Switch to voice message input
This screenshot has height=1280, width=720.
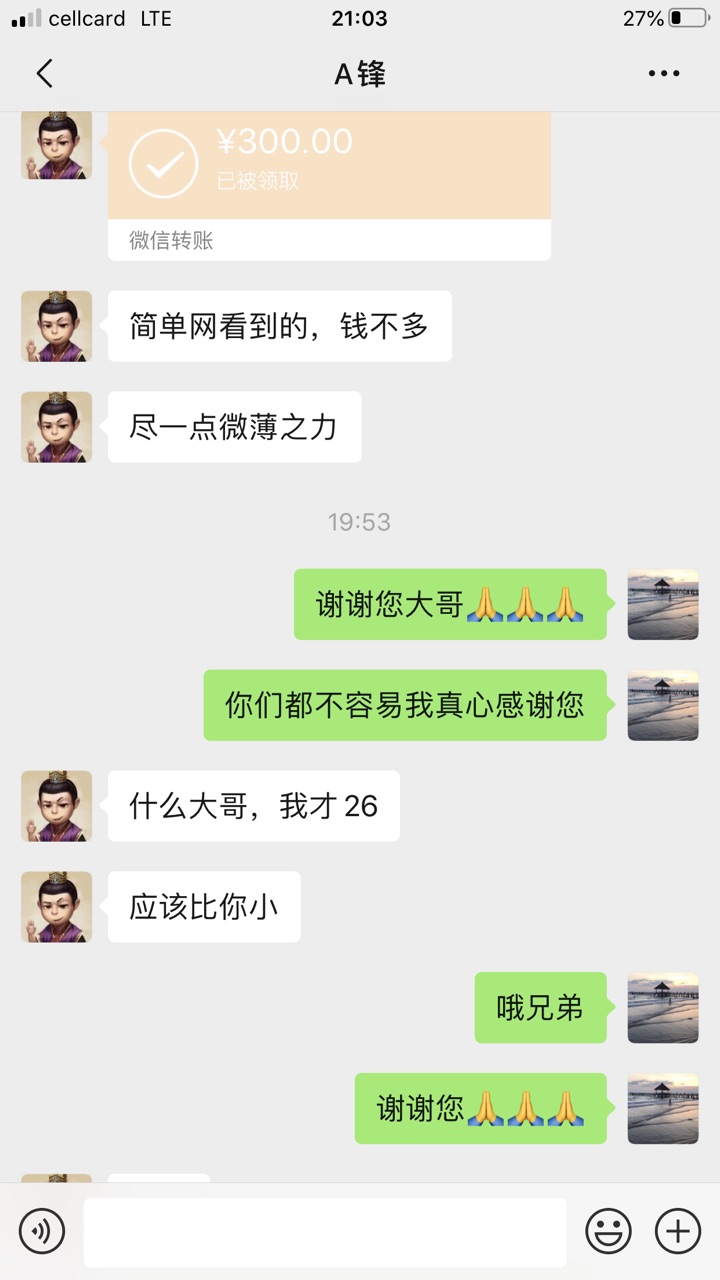pos(42,1230)
